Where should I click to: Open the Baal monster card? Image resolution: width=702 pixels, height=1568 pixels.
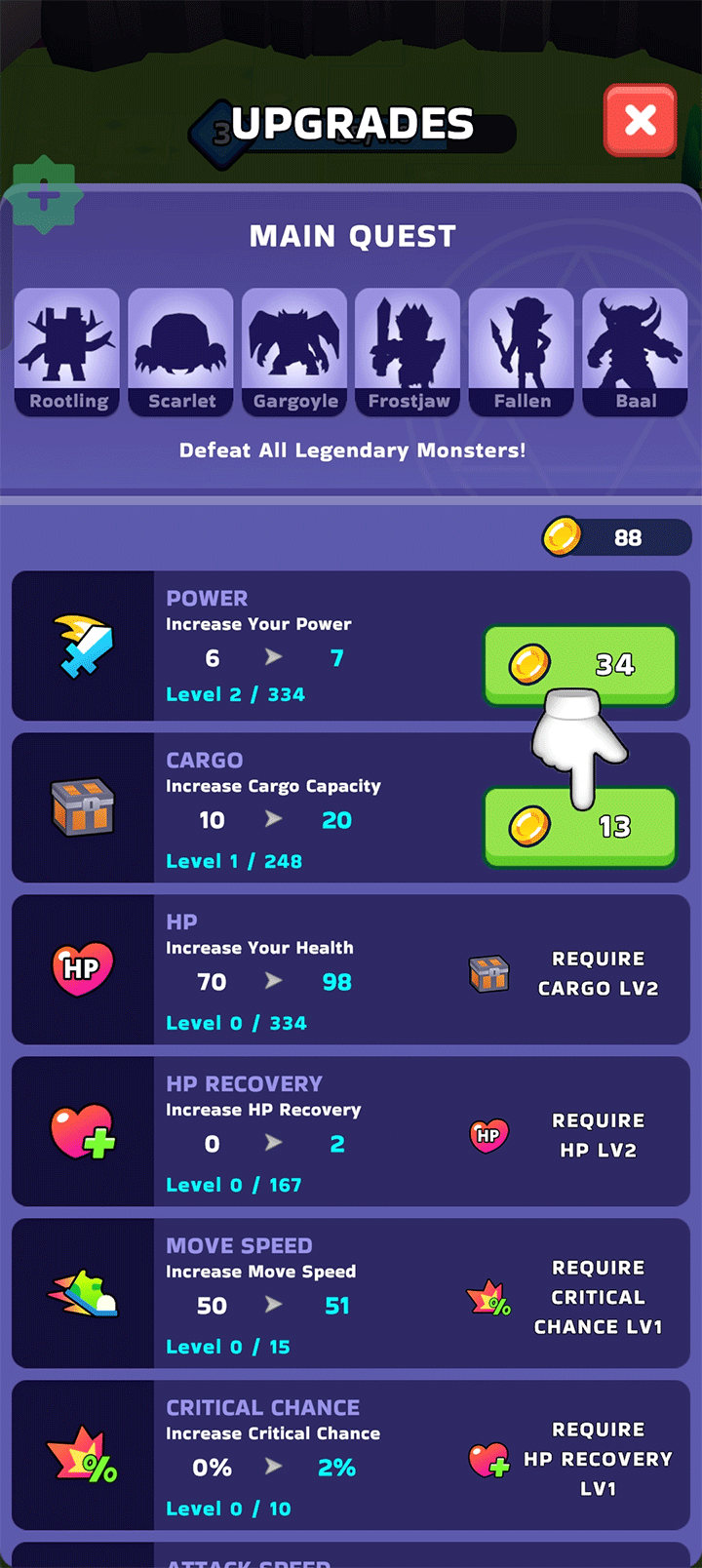[x=635, y=352]
